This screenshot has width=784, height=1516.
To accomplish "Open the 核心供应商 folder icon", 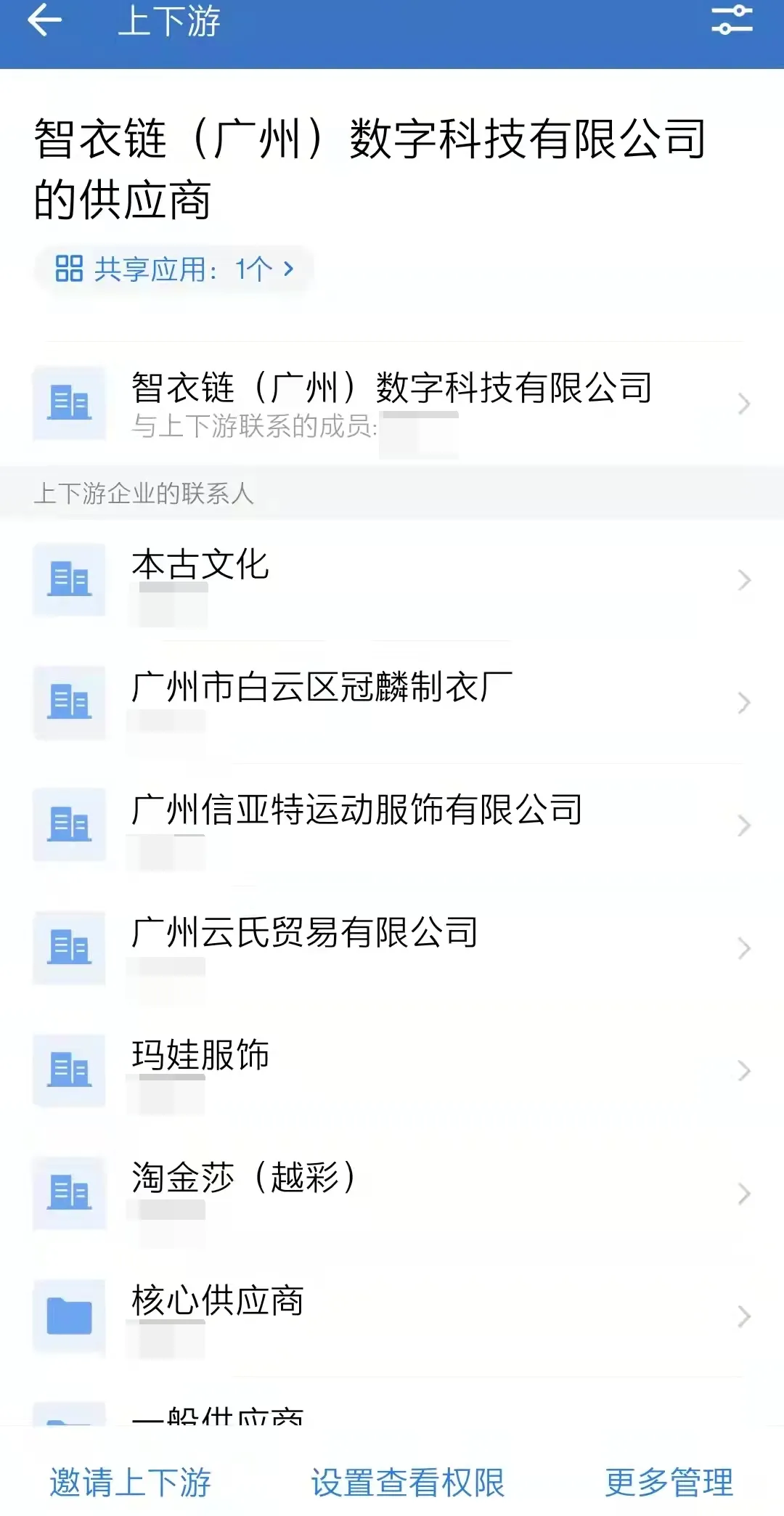I will (69, 1317).
